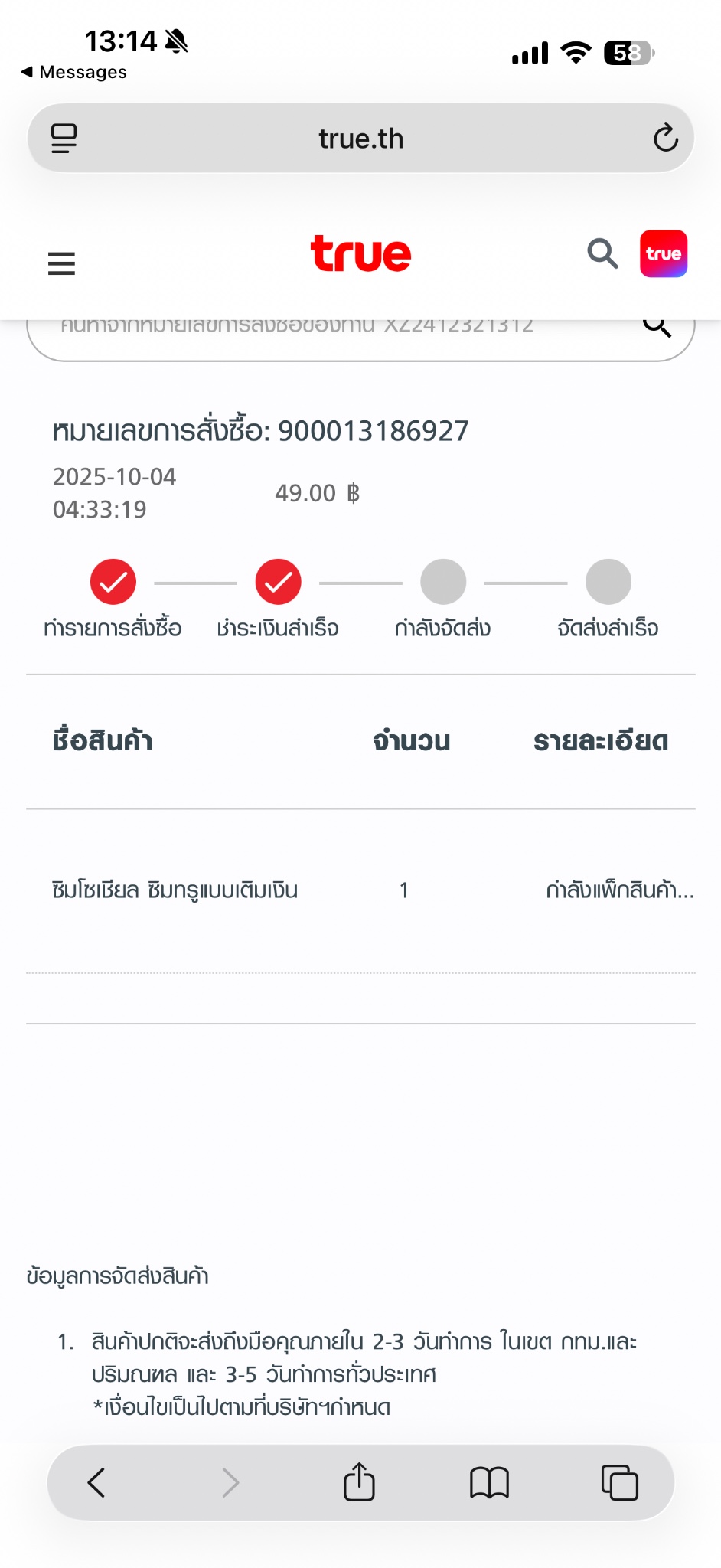Tap the true.th address bar
Screen dimensions: 721x1568
pyautogui.click(x=360, y=139)
